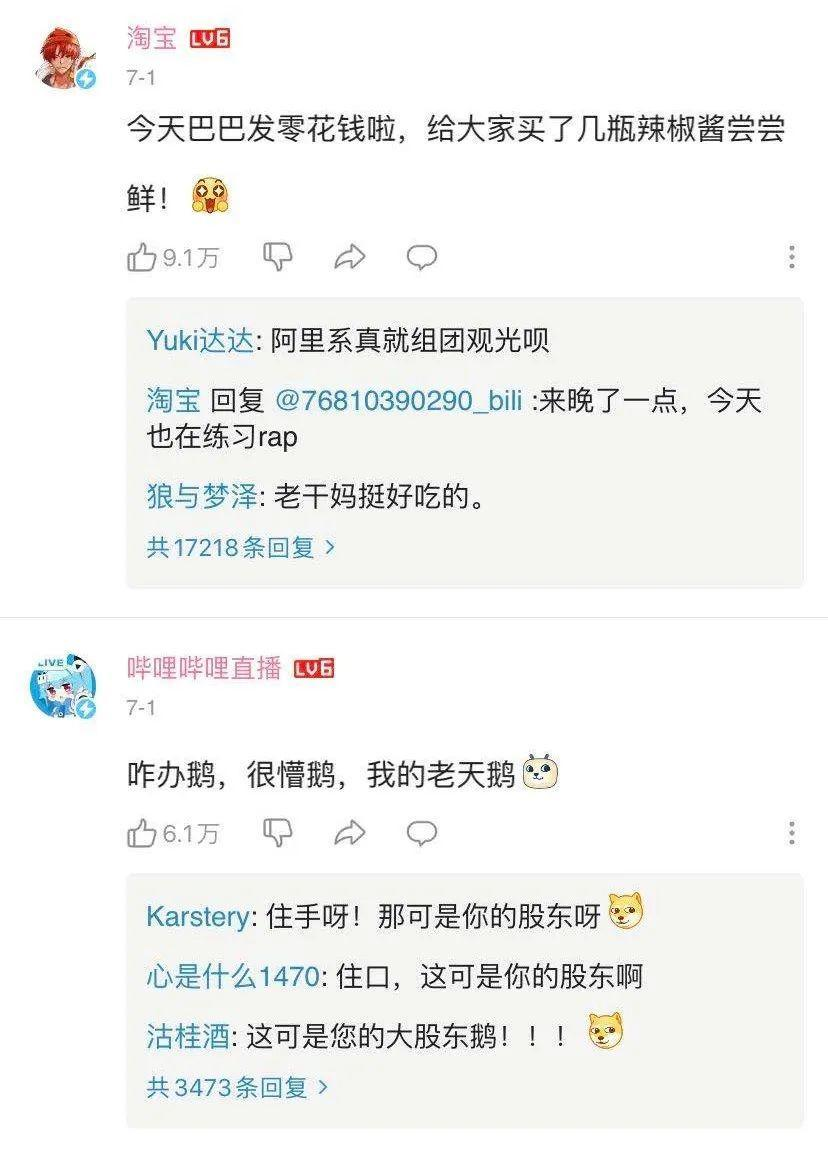Open Karstery's profile
The image size is (828, 1153).
click(x=197, y=916)
